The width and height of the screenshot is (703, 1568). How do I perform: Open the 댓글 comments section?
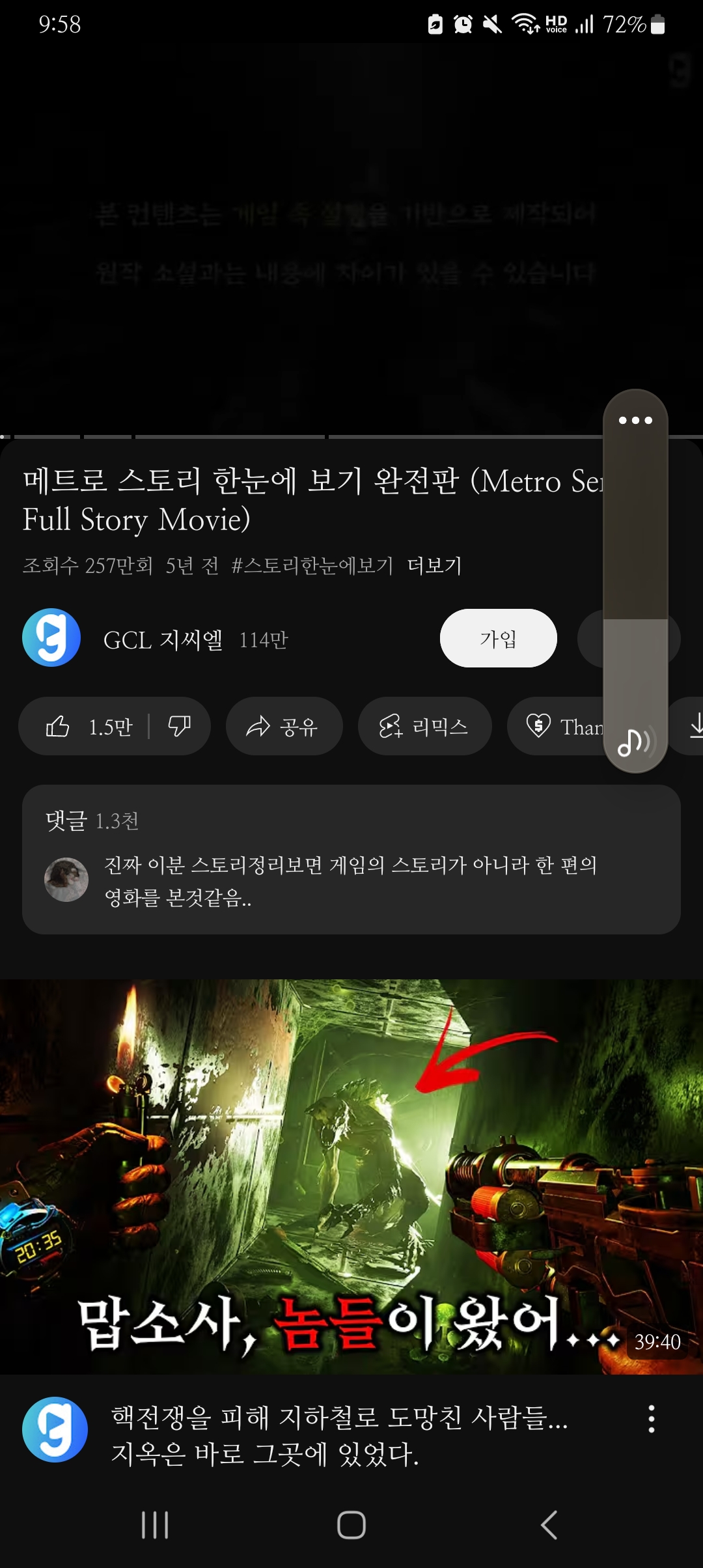pyautogui.click(x=351, y=859)
